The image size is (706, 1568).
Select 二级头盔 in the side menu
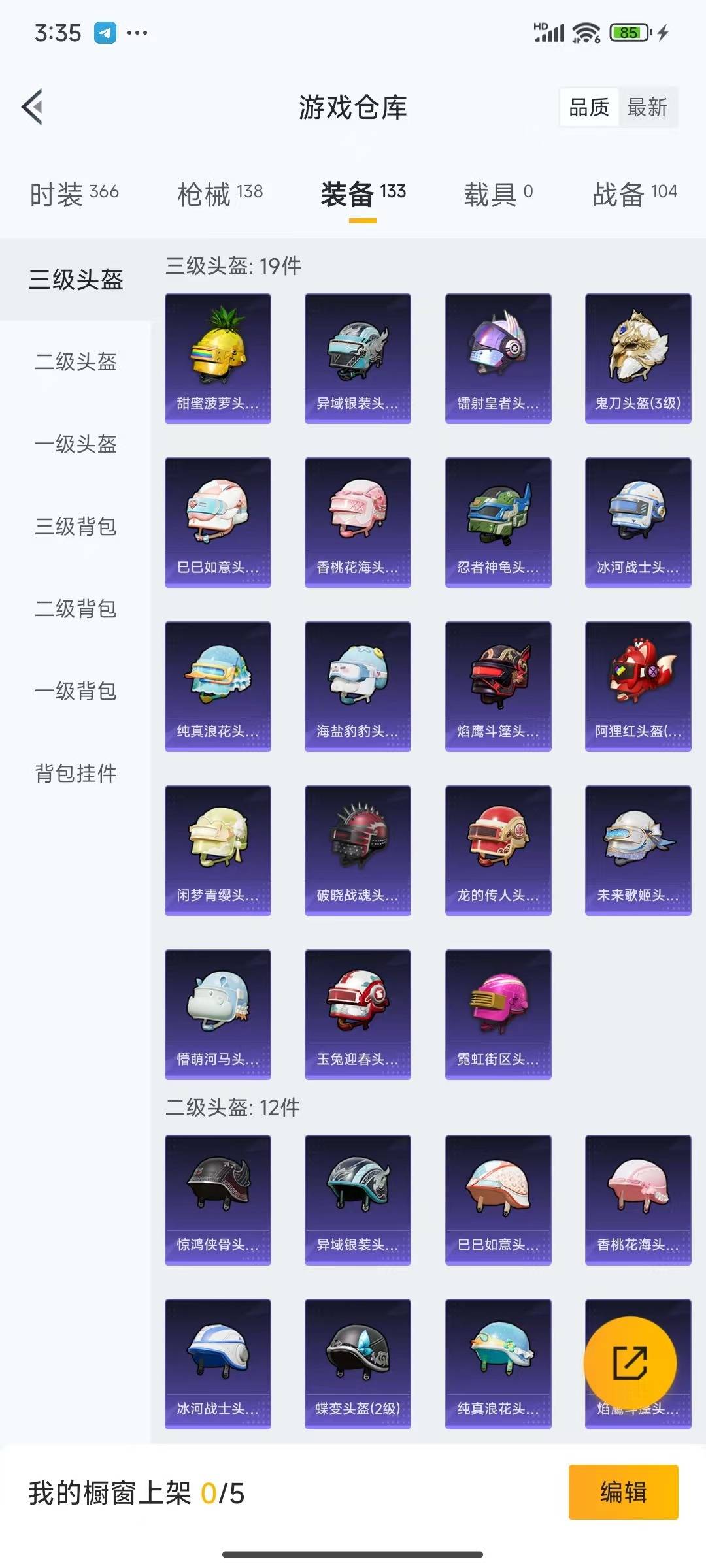[76, 362]
